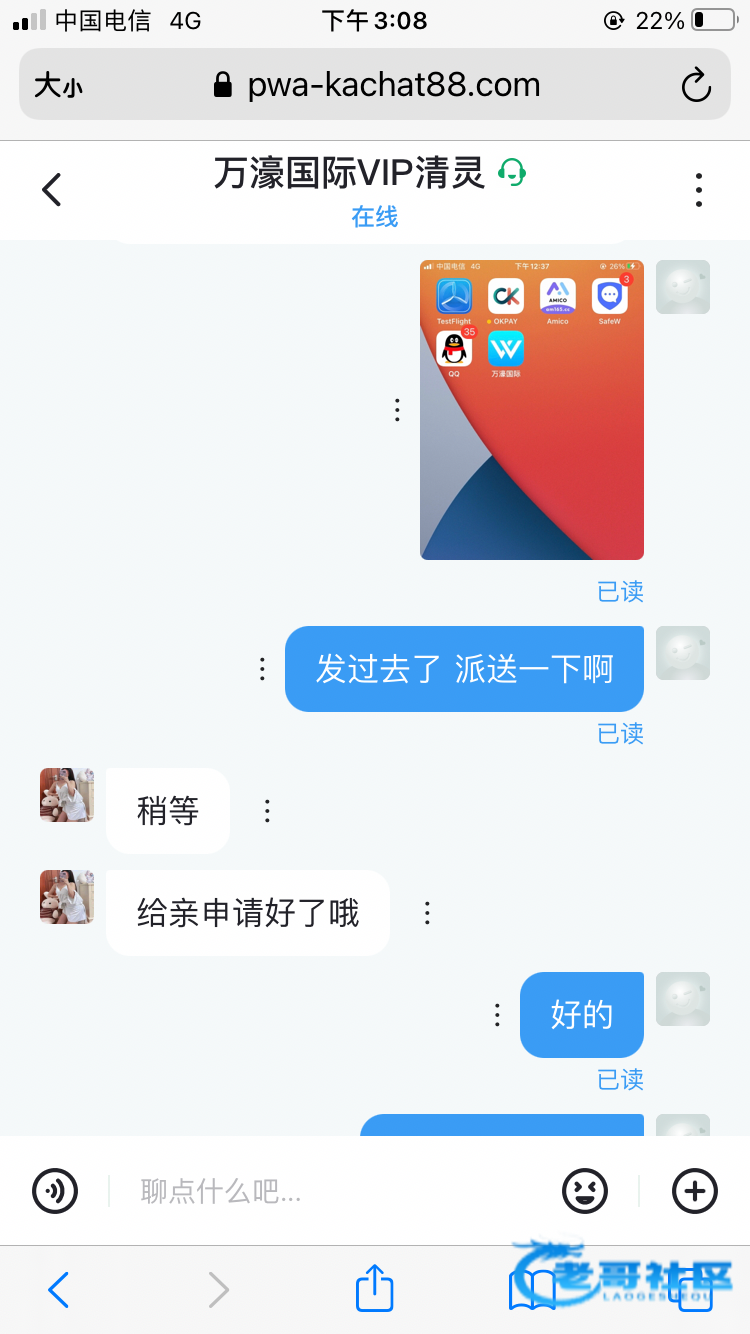Open the sent home screen image
The image size is (750, 1334).
point(531,410)
